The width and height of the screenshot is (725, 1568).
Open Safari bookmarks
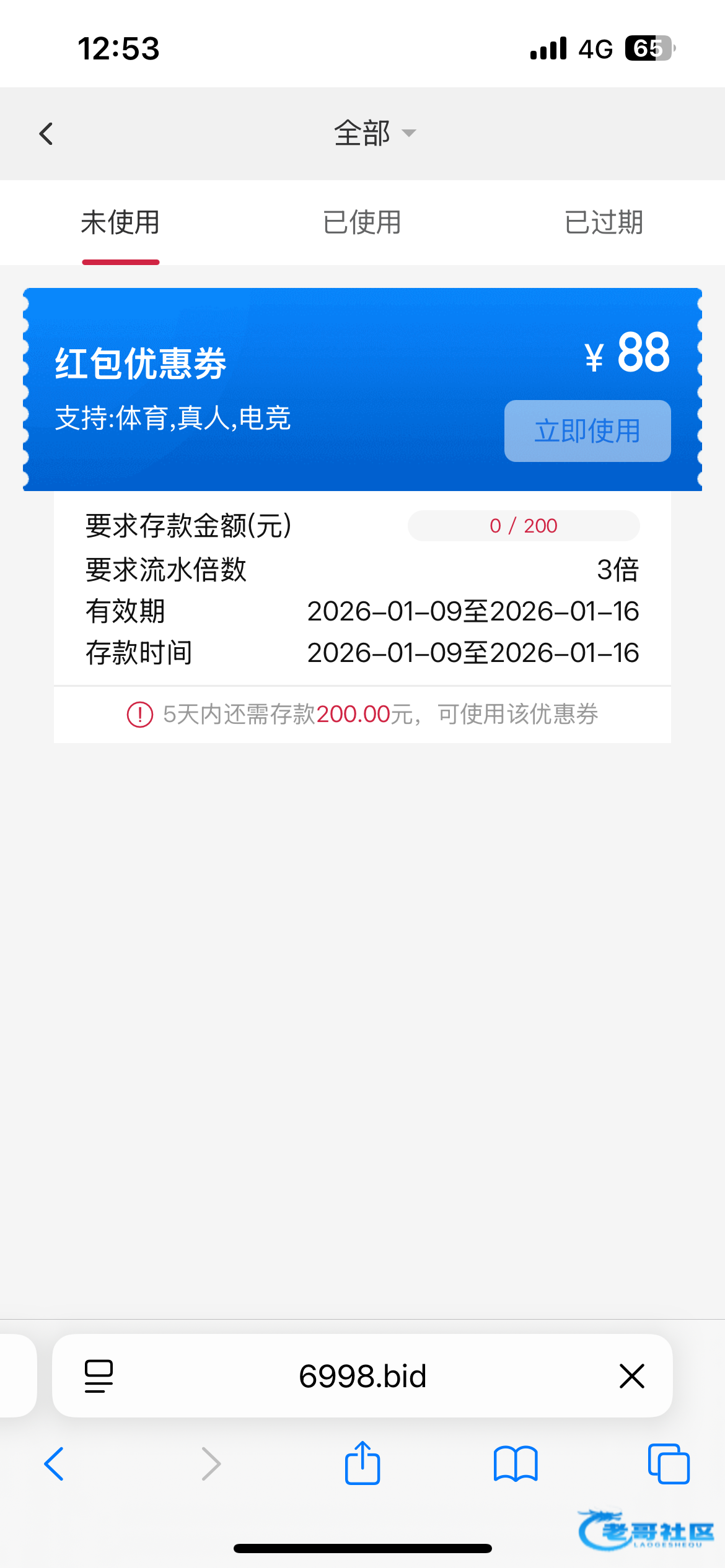[x=516, y=1464]
